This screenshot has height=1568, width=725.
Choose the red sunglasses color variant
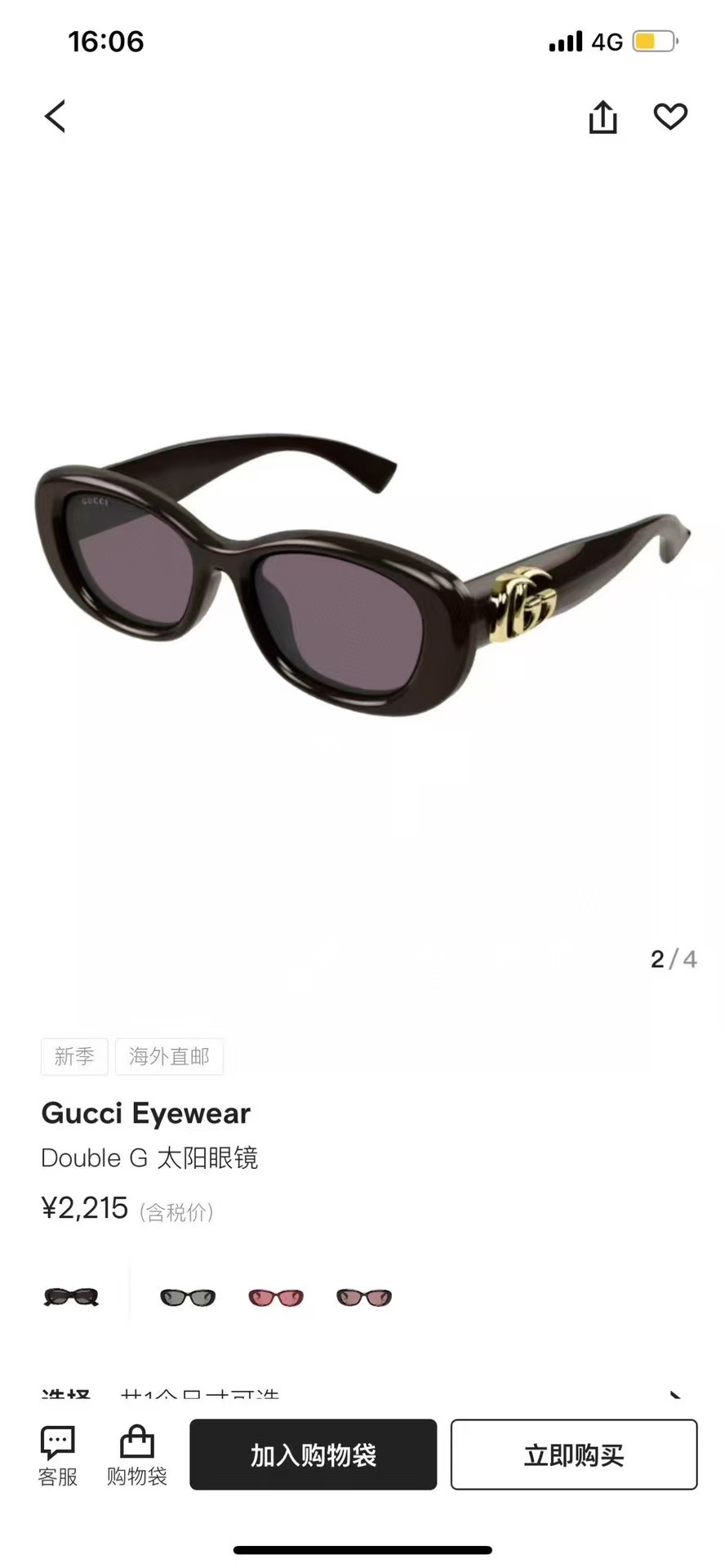coord(276,1297)
